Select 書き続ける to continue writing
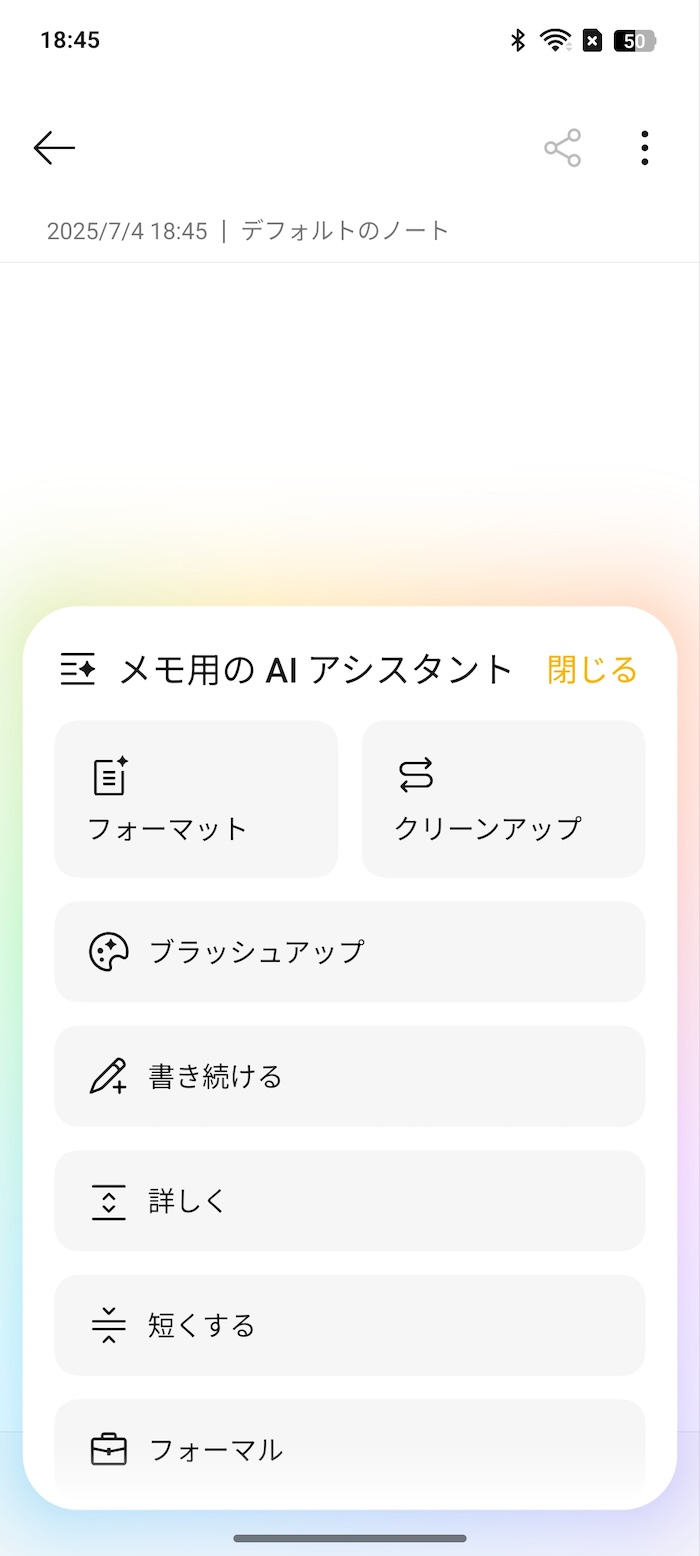This screenshot has width=700, height=1556. [x=350, y=1076]
